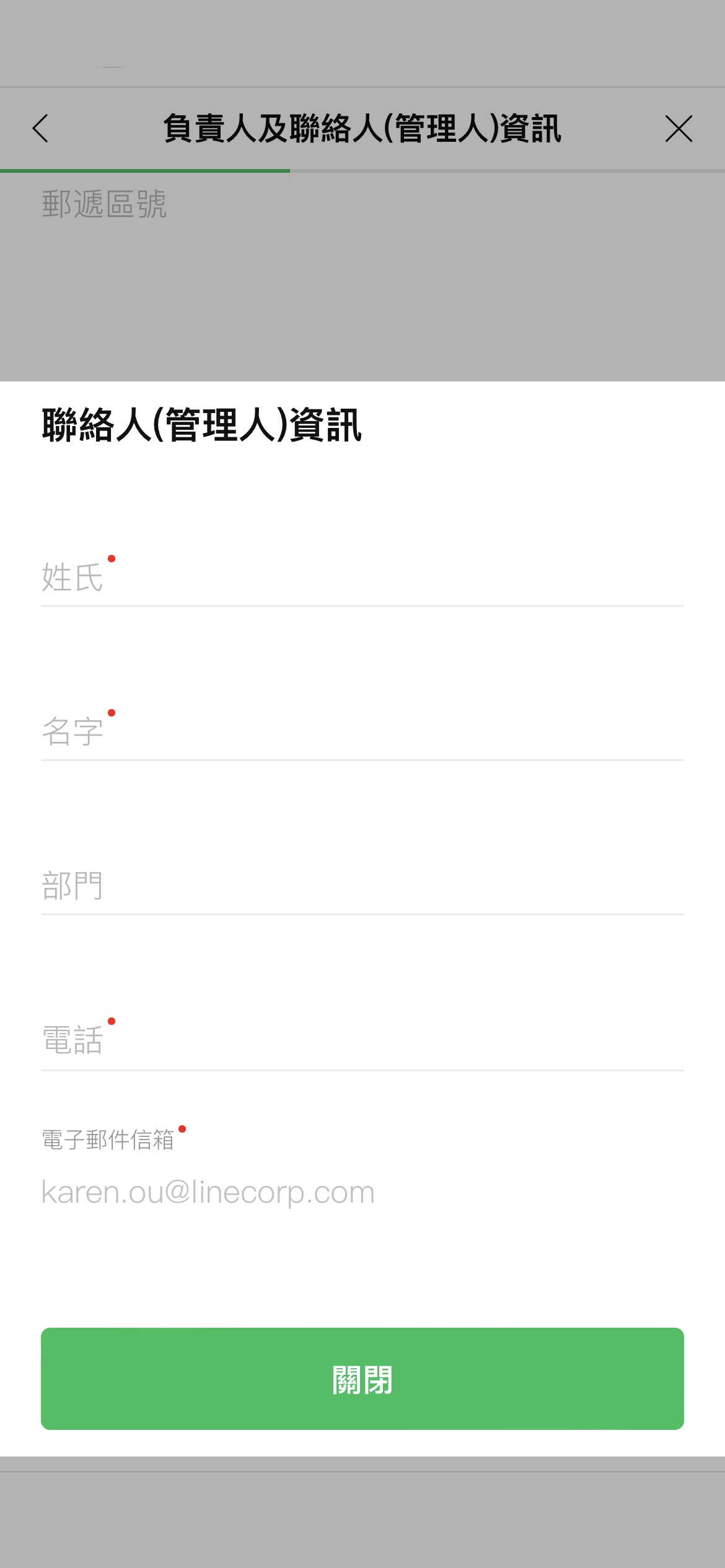Enter the 電話 phone field
This screenshot has height=1568, width=725.
[x=362, y=1040]
